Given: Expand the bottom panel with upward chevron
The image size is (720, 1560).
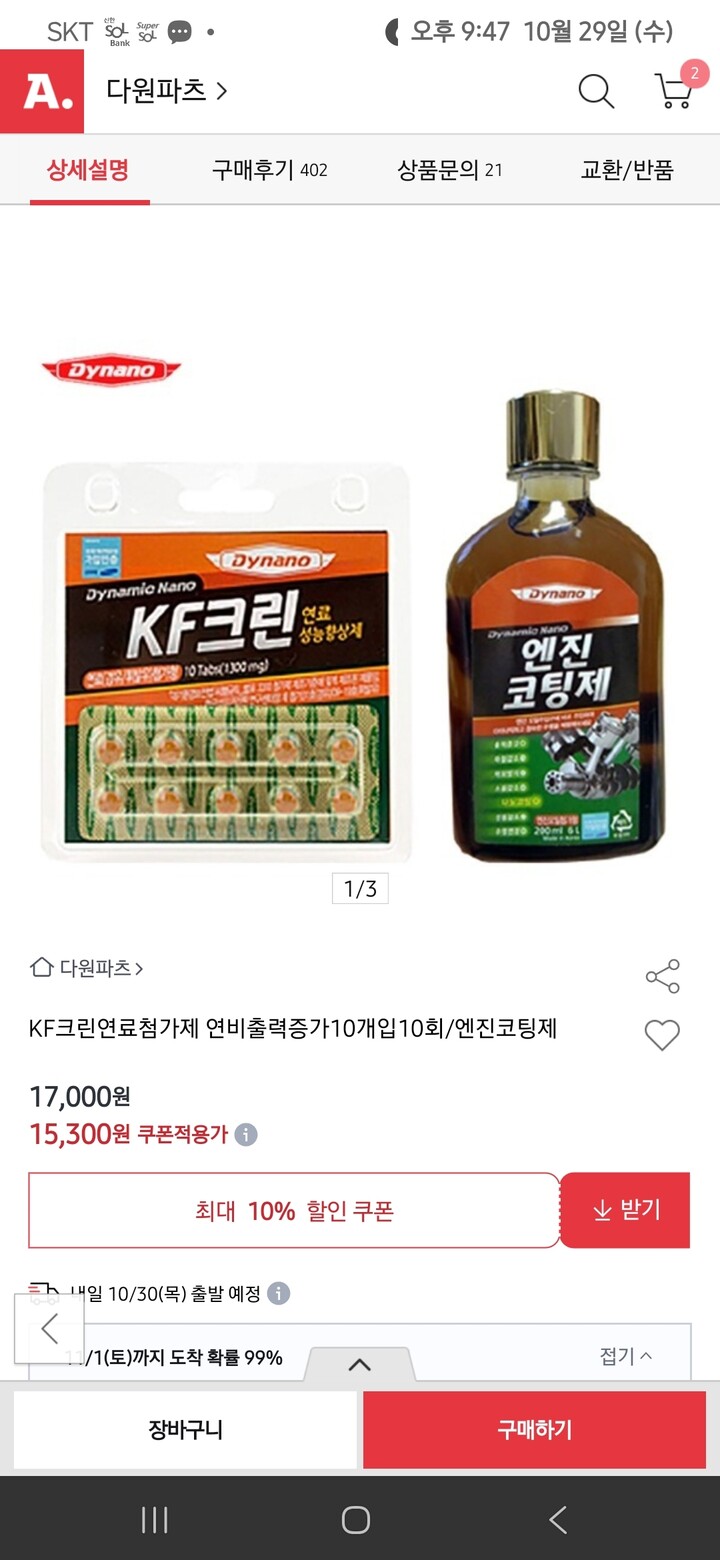Looking at the screenshot, I should click(360, 1366).
